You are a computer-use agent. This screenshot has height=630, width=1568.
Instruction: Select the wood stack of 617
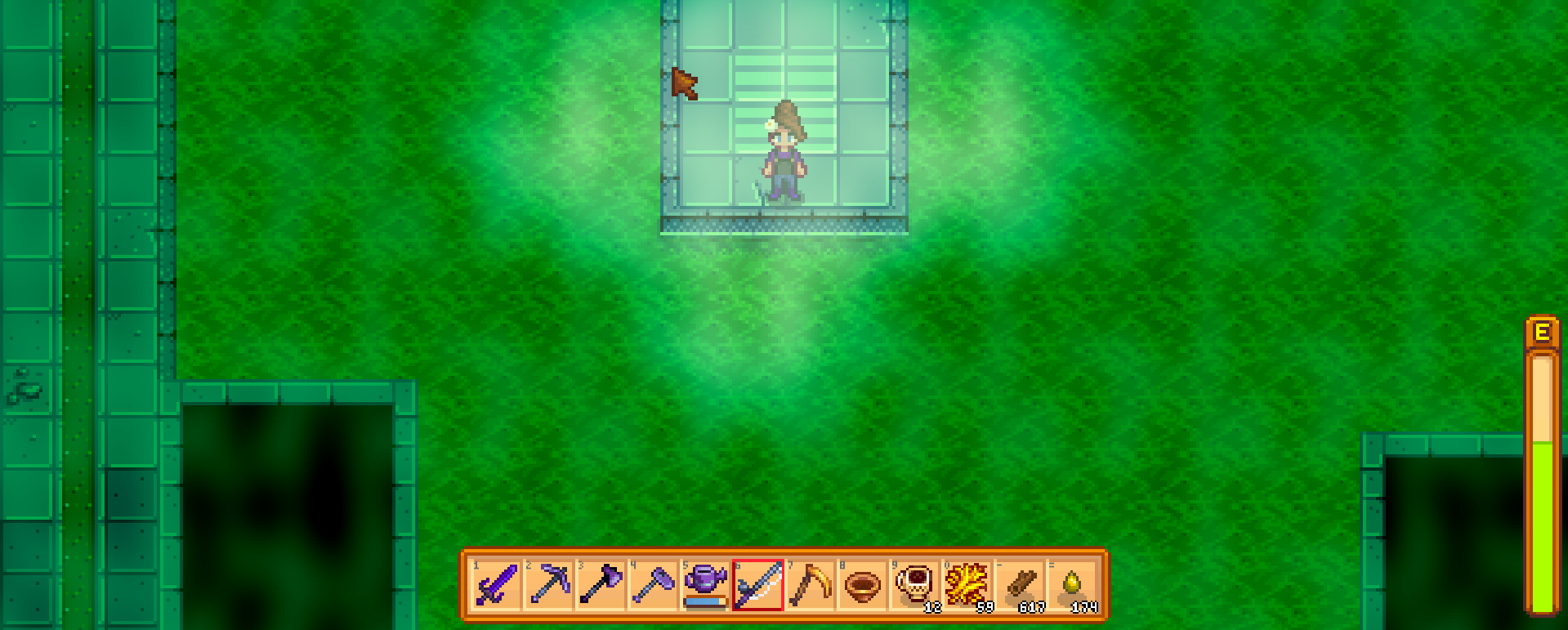pyautogui.click(x=1020, y=585)
